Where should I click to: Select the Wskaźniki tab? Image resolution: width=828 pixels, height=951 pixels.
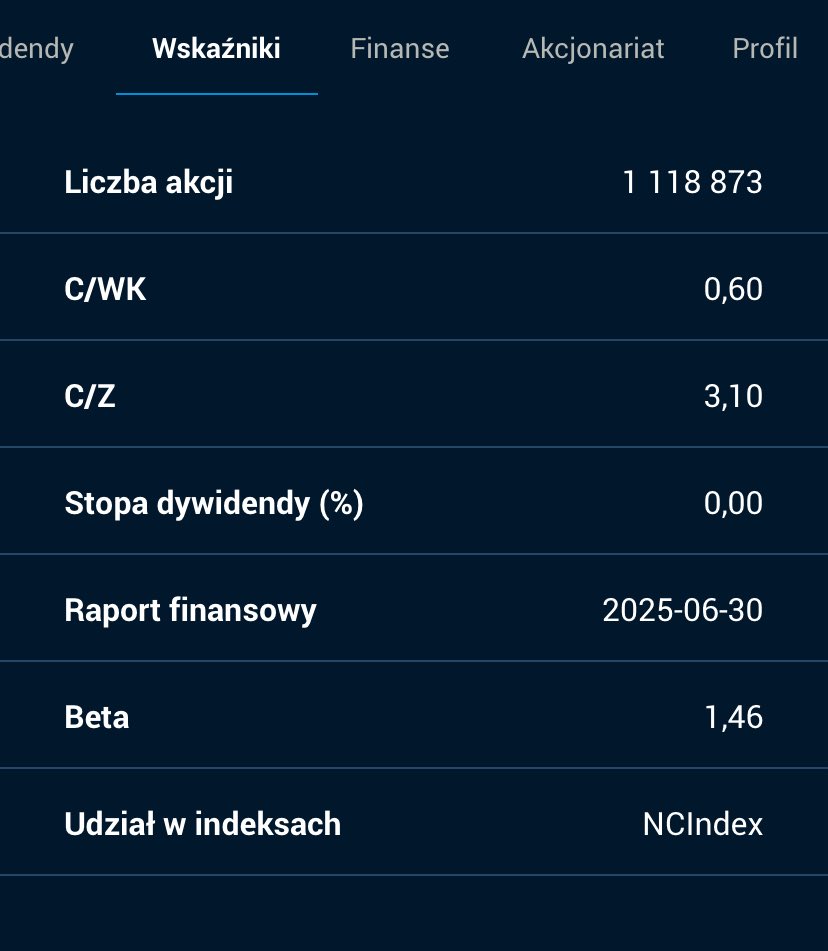tap(216, 49)
